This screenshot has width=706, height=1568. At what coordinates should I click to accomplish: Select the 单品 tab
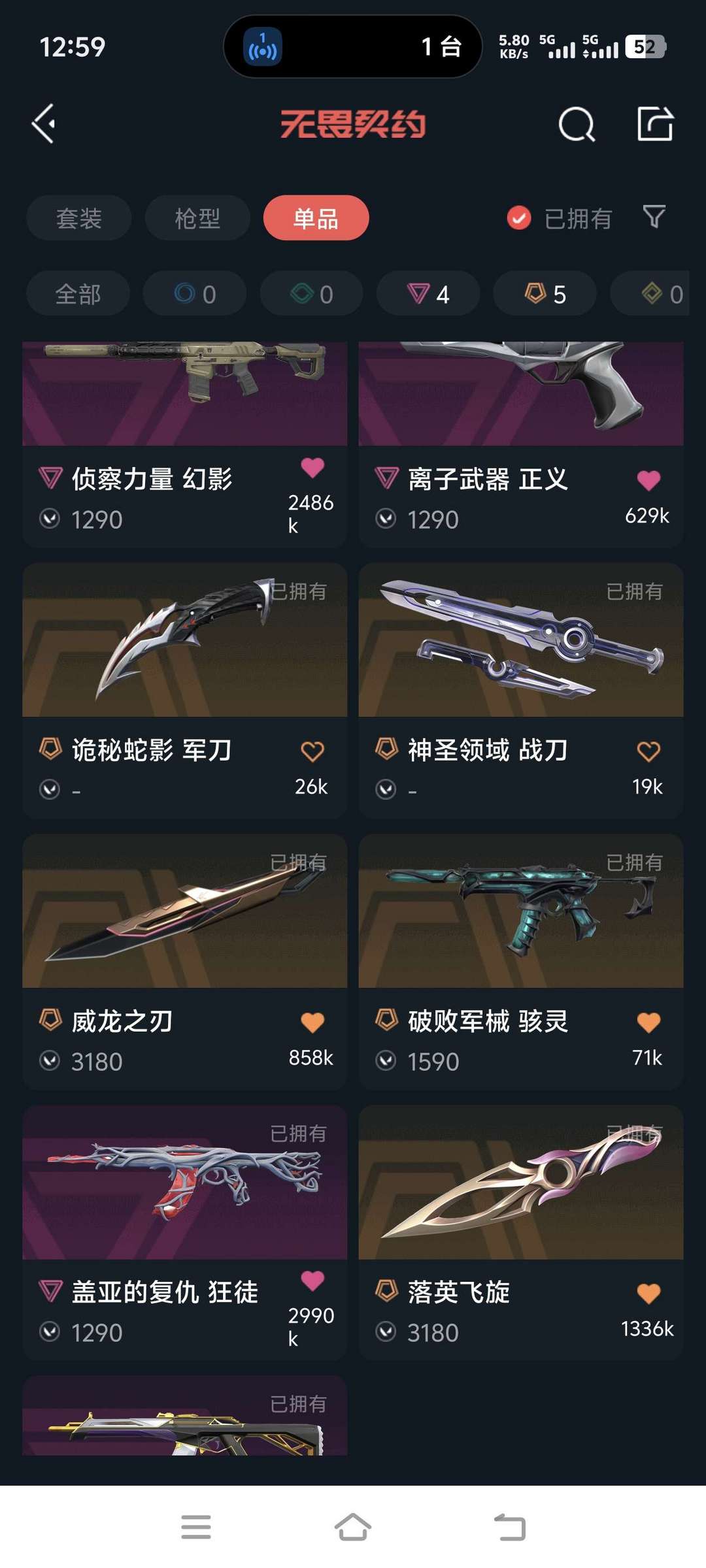pyautogui.click(x=316, y=218)
